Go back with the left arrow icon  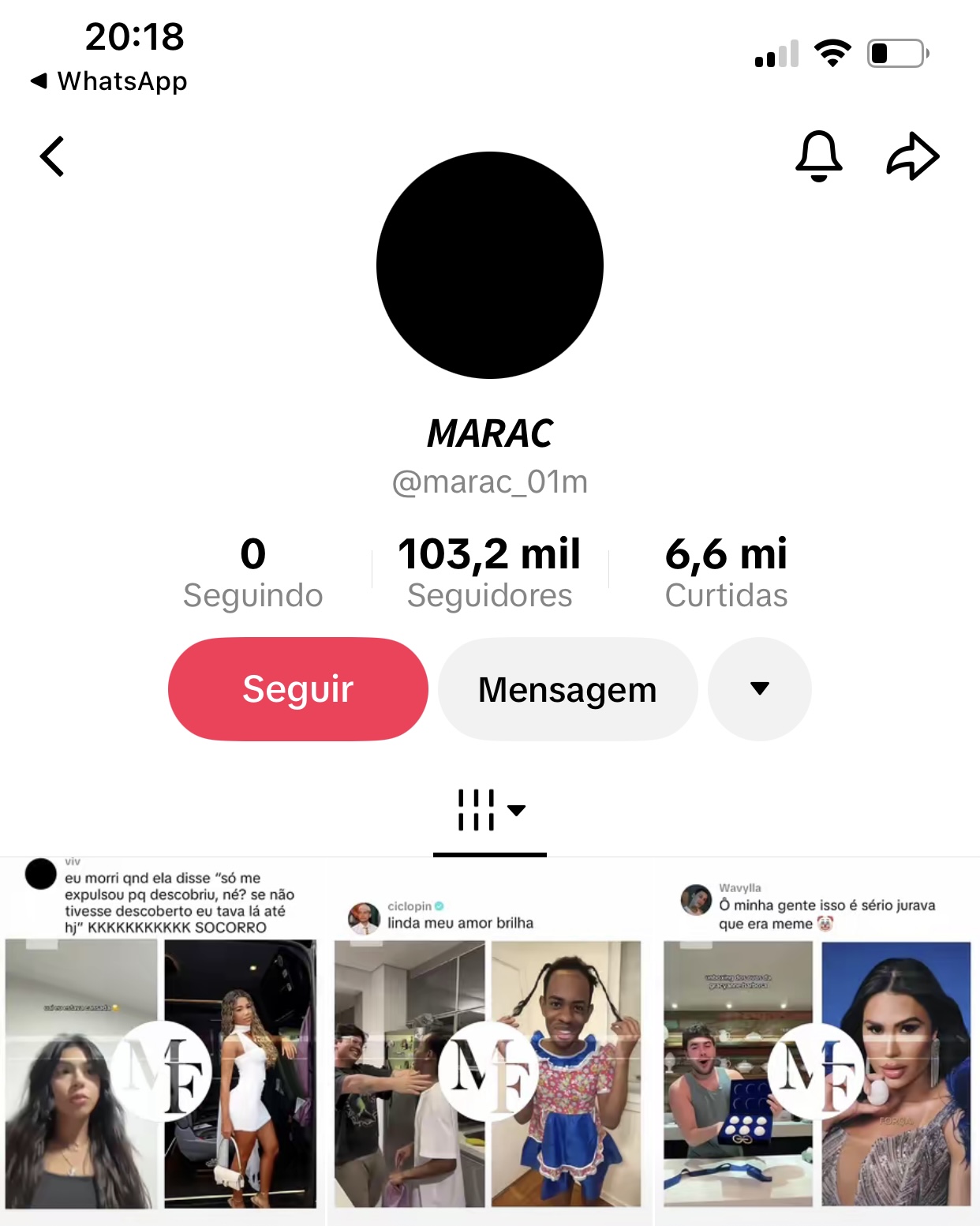[x=53, y=156]
